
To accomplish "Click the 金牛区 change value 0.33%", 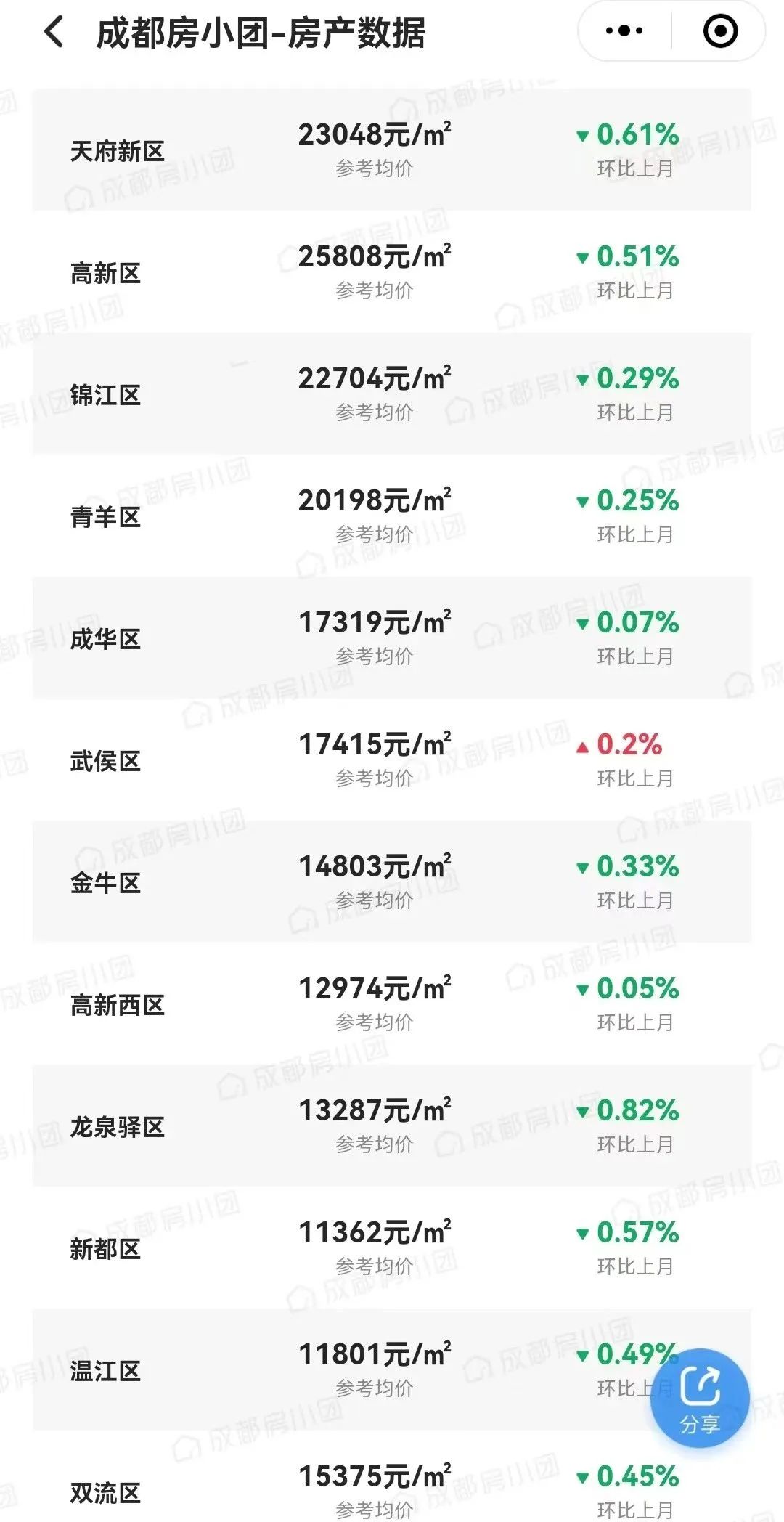I will pyautogui.click(x=637, y=866).
